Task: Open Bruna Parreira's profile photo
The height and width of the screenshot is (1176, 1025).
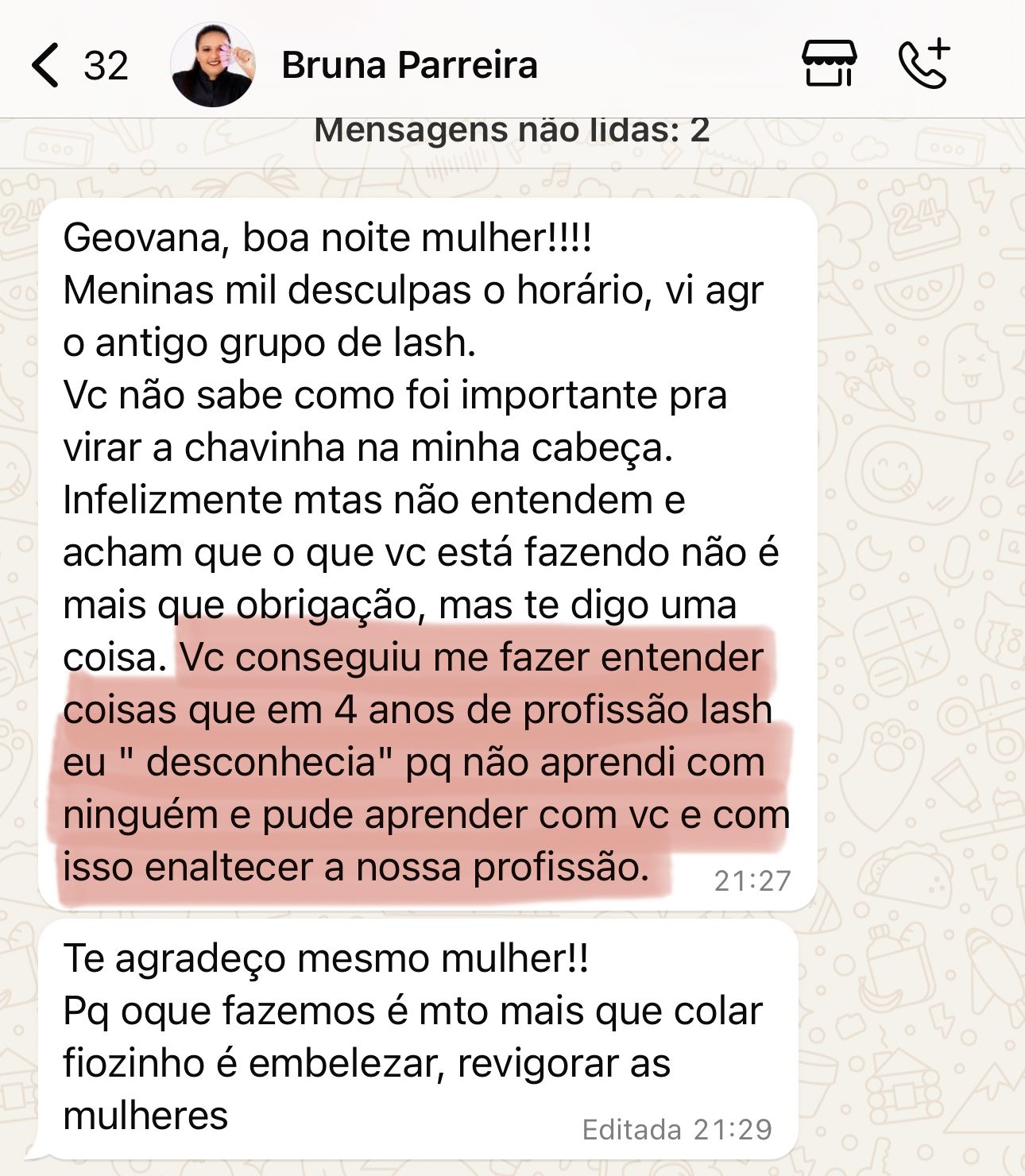Action: (212, 65)
